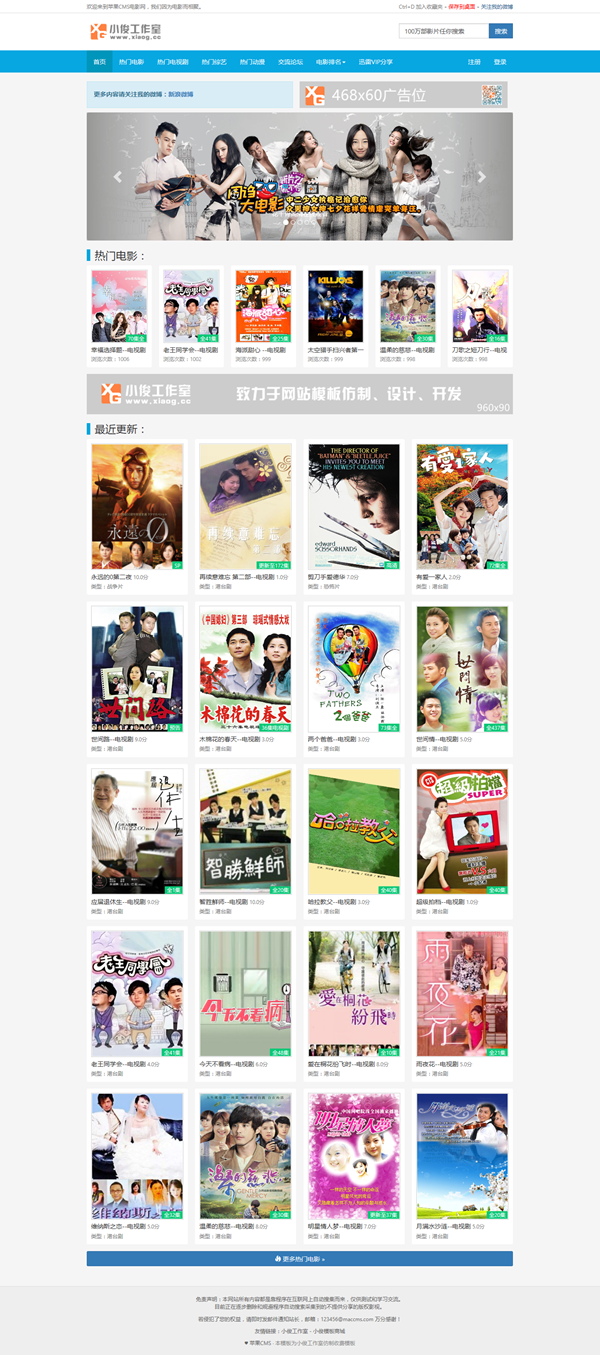This screenshot has width=600, height=1355.
Task: Tap the 更多热门电影 button
Action: pos(299,1258)
